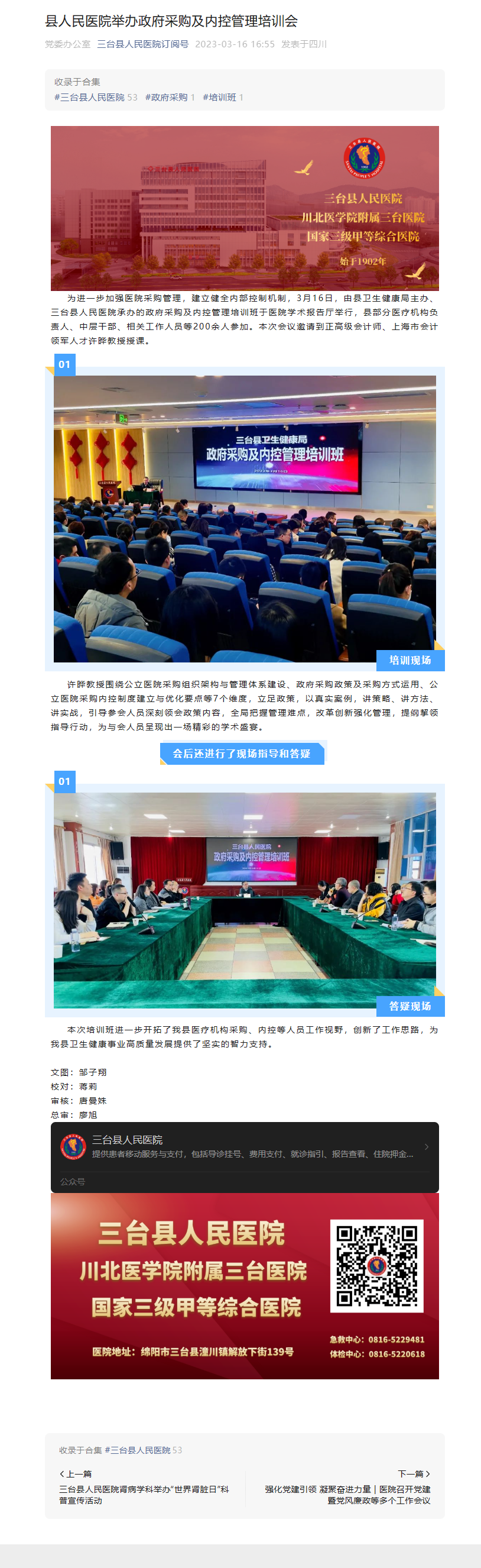481x1568 pixels.
Task: View the training venue photo
Action: (245, 519)
